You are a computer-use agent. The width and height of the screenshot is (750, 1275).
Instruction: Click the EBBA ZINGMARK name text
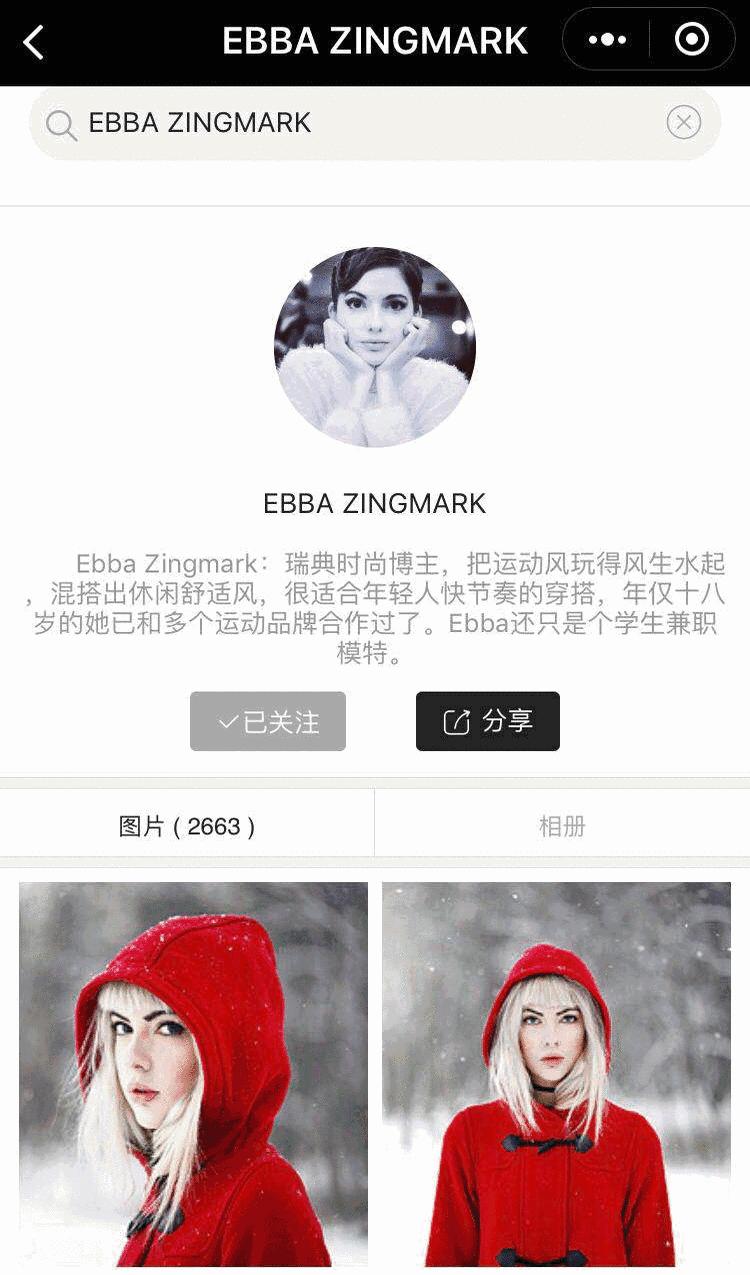375,503
